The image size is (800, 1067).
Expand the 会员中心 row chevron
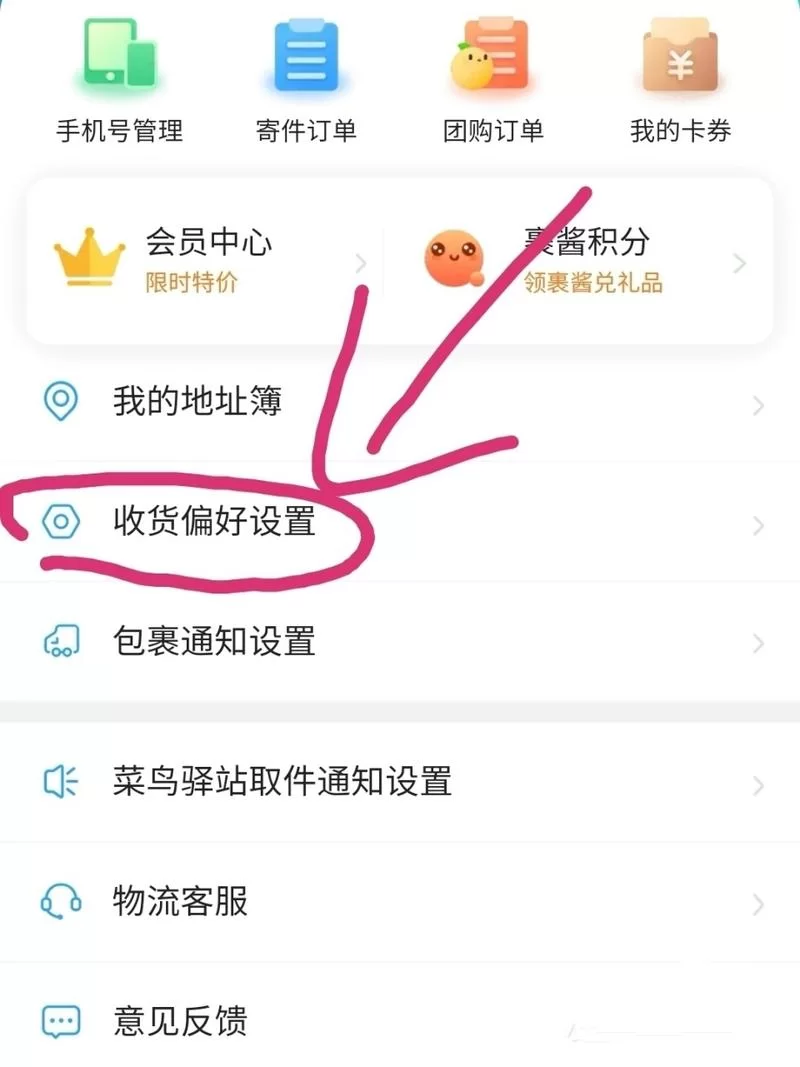click(362, 263)
